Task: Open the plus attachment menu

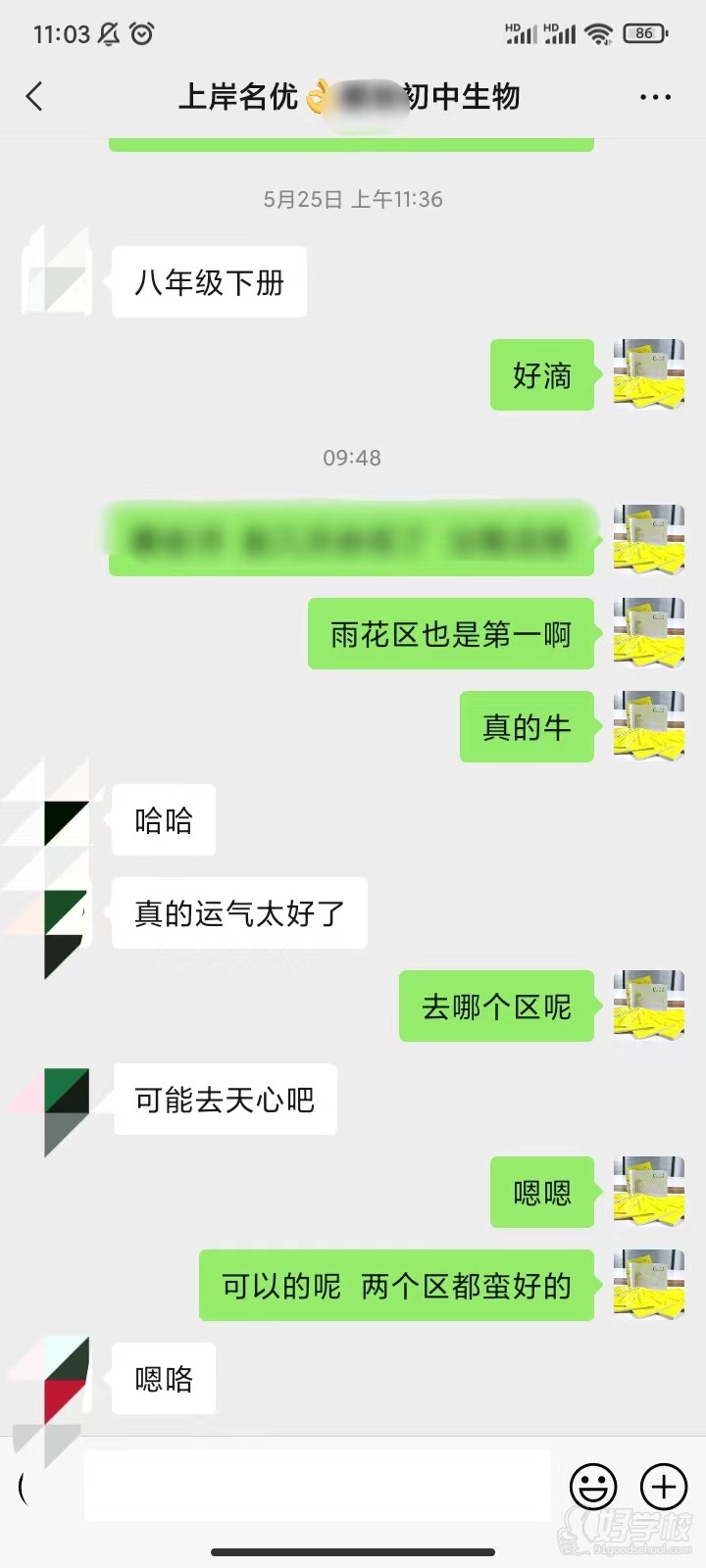Action: coord(663,1487)
